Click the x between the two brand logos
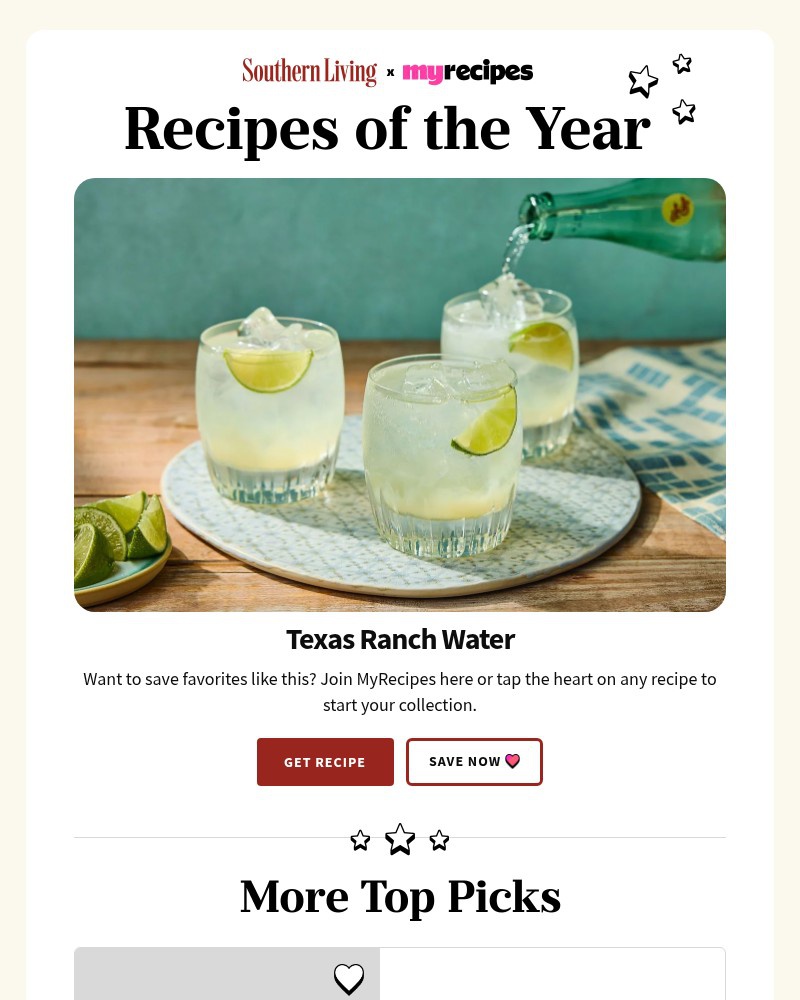 coord(390,72)
